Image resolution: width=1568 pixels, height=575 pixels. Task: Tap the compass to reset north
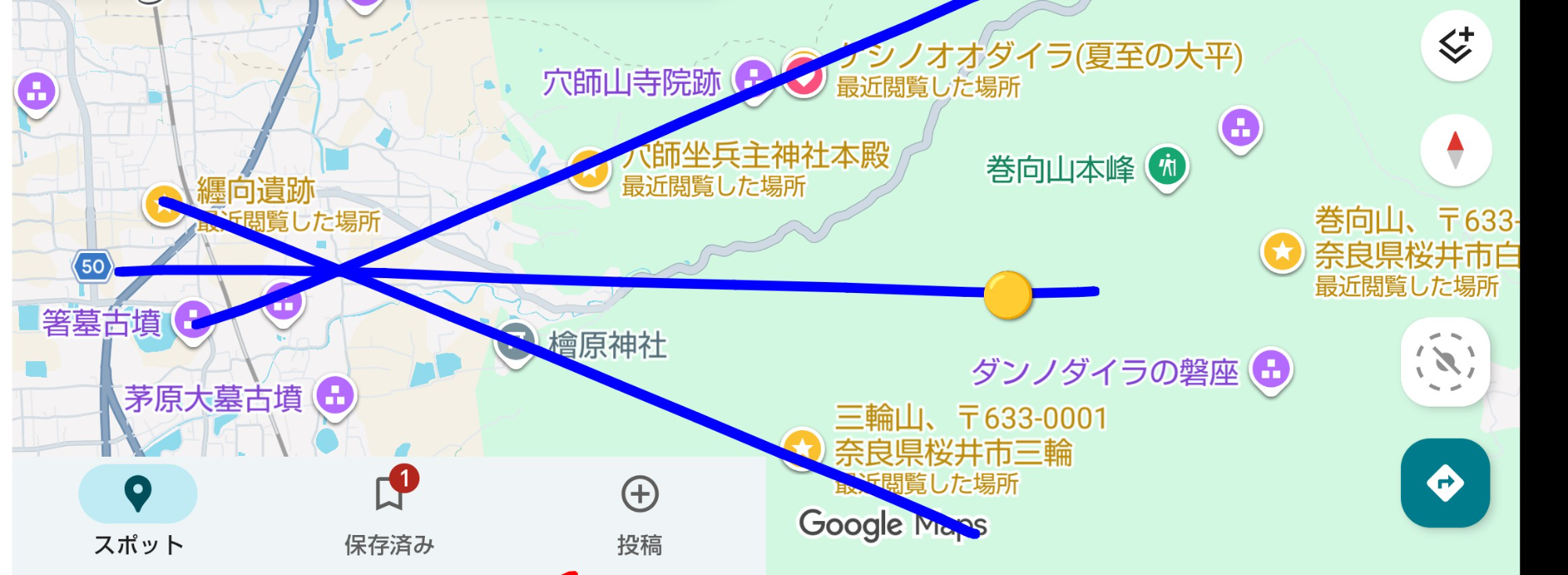click(1455, 150)
